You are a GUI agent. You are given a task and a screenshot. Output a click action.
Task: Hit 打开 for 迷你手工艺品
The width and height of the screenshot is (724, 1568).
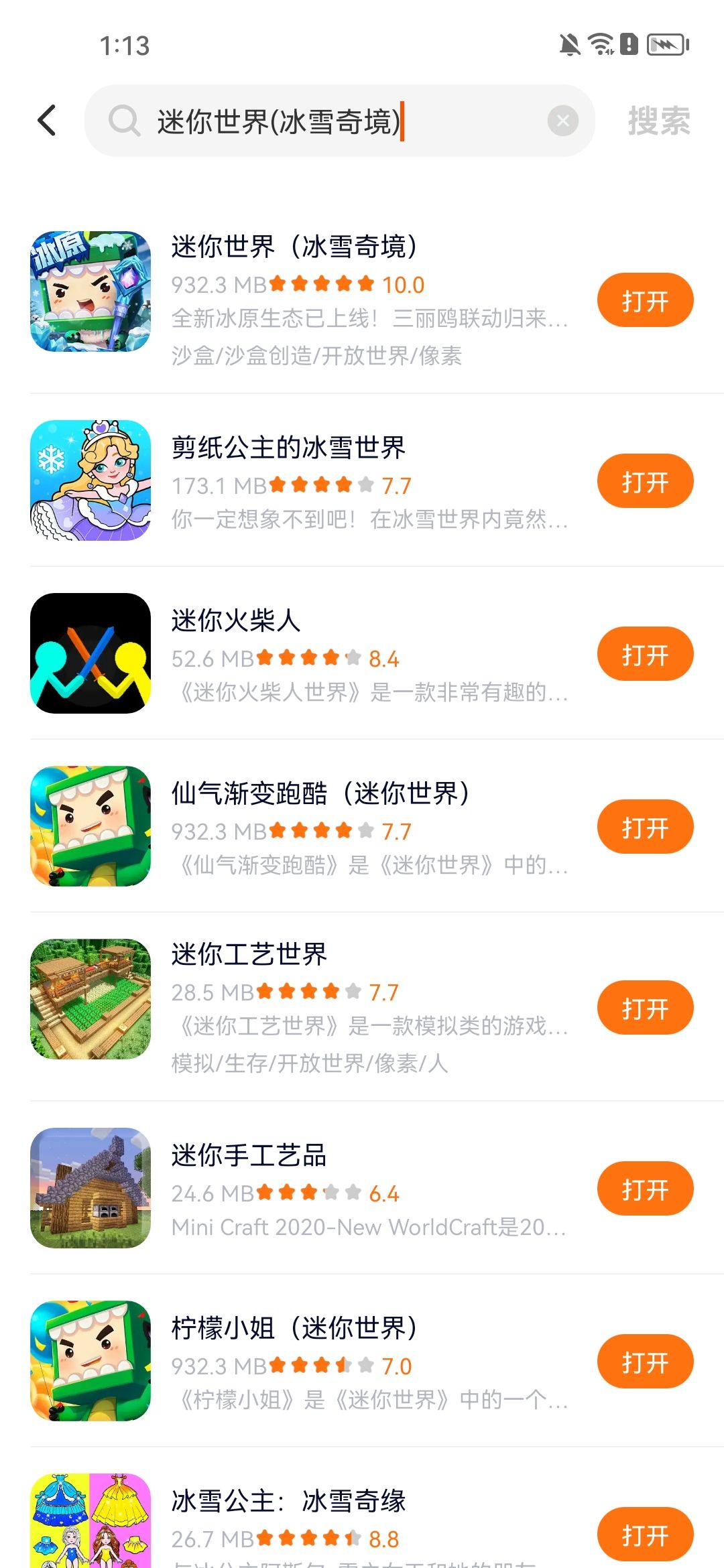(645, 1189)
